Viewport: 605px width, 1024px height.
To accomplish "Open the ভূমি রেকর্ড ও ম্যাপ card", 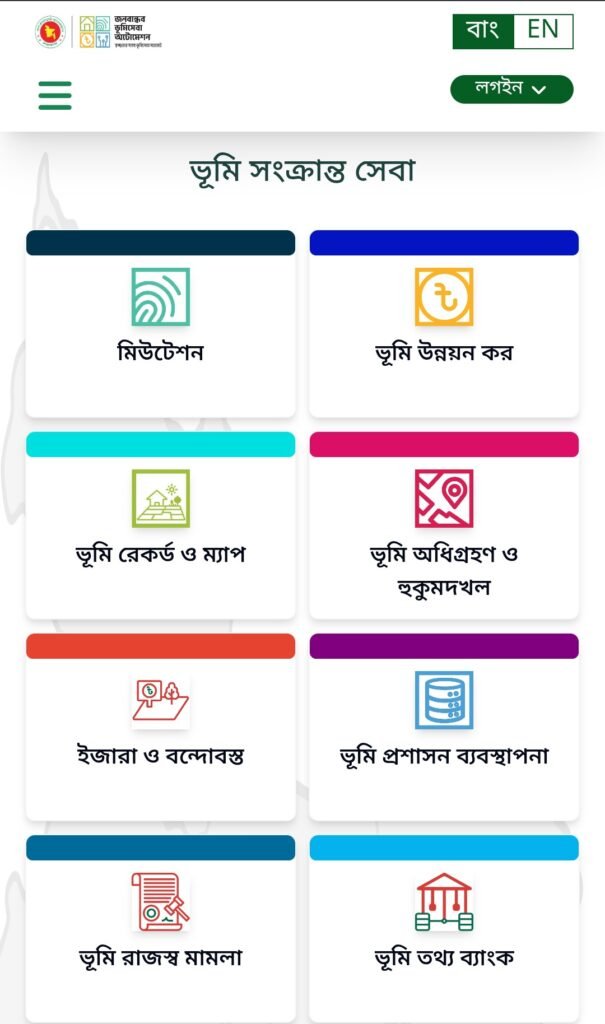I will (160, 527).
